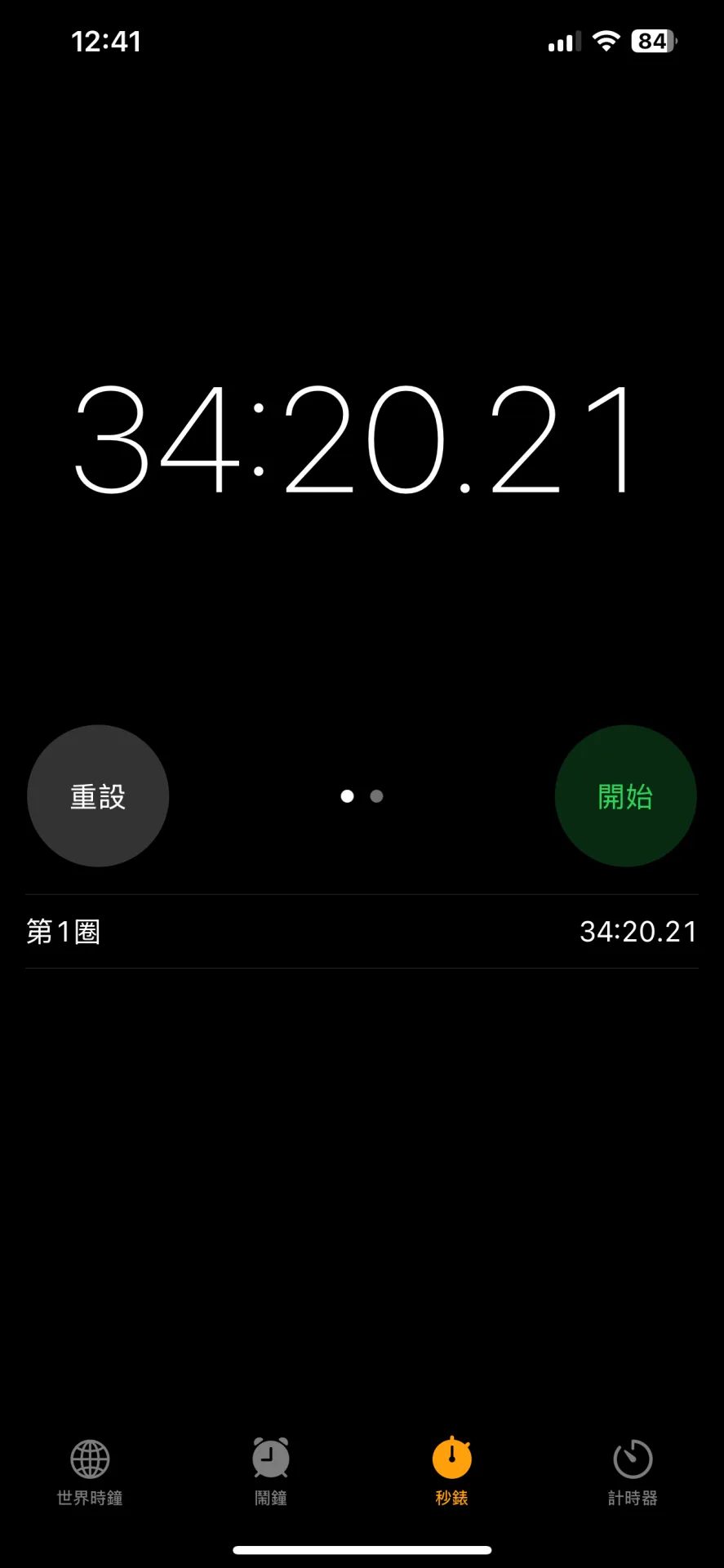
Task: Select the 秒錶 stopwatch tab
Action: (x=451, y=1472)
